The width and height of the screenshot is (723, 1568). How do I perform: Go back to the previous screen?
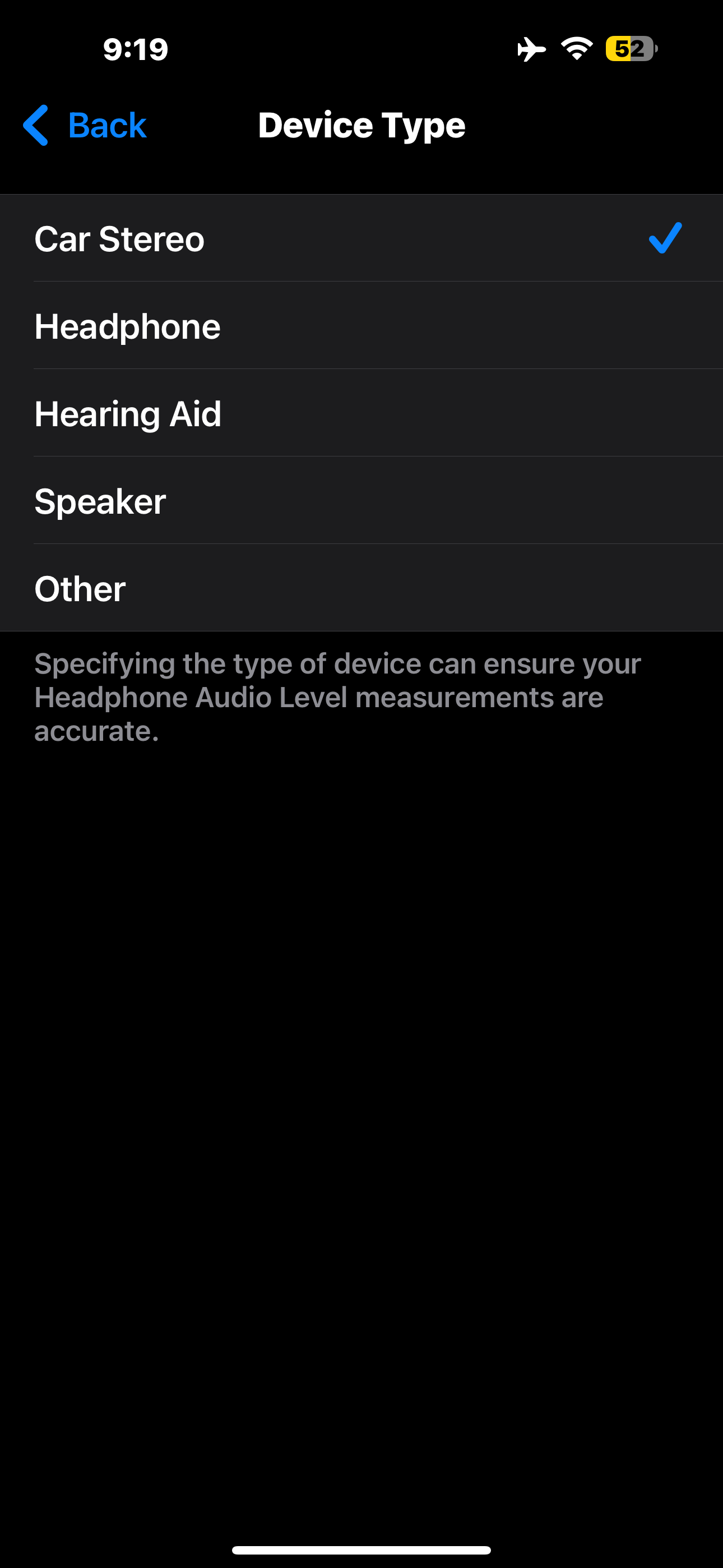pos(85,126)
